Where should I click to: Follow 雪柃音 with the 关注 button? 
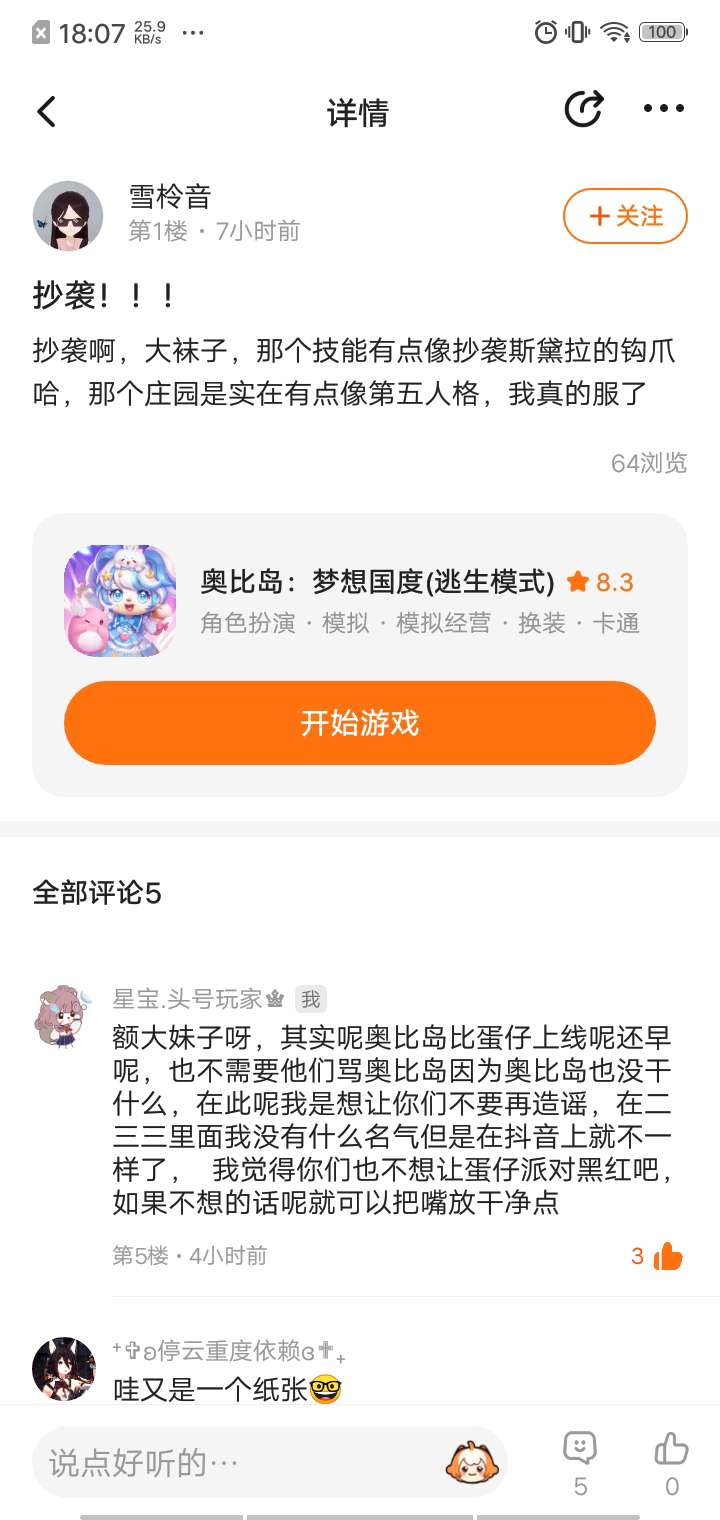click(x=625, y=216)
